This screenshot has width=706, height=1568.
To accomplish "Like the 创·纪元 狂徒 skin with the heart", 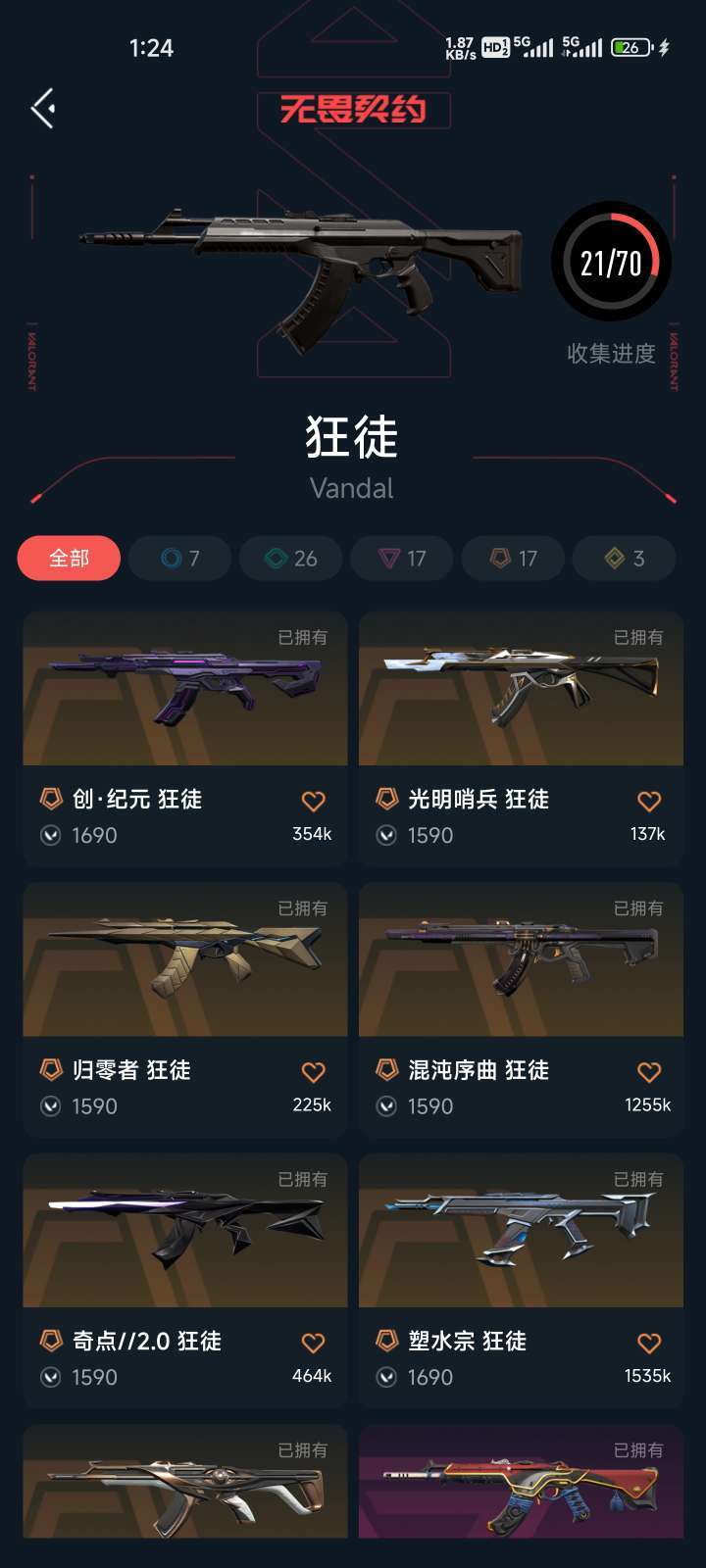I will [313, 802].
